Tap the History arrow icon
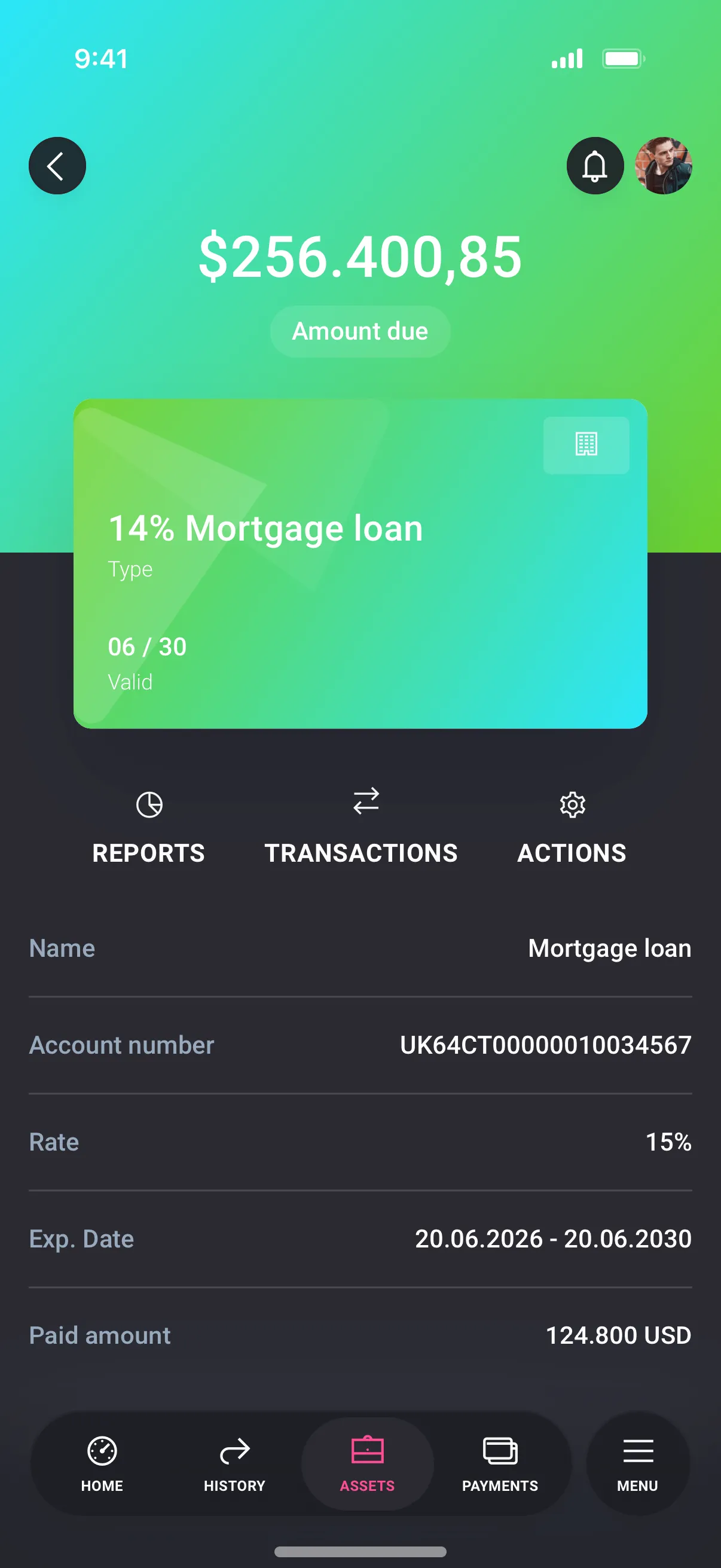The width and height of the screenshot is (721, 1568). pos(234,1450)
